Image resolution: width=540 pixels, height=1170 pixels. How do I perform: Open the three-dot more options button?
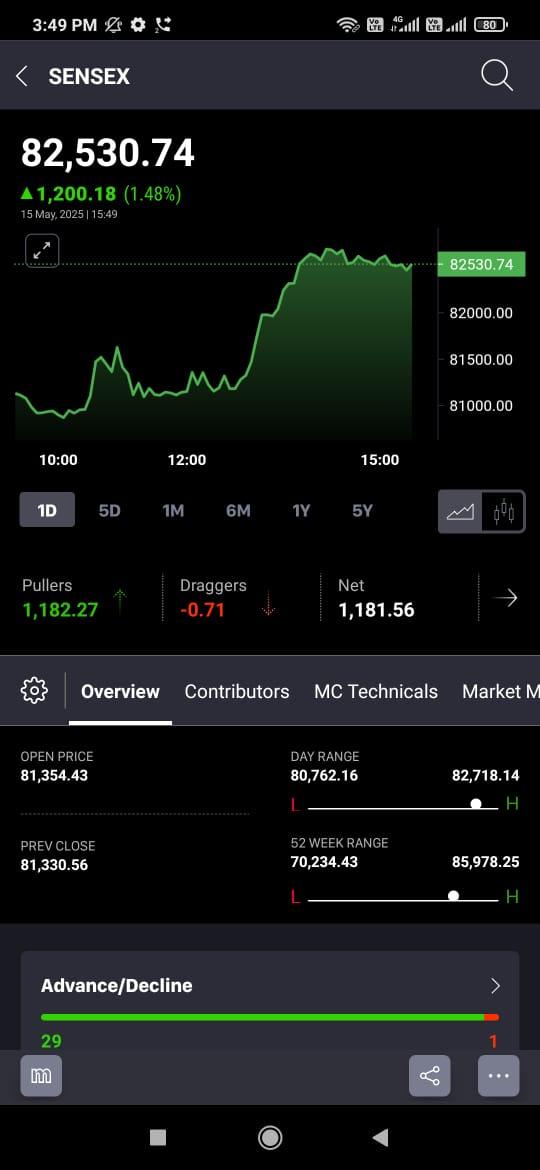coord(498,1076)
